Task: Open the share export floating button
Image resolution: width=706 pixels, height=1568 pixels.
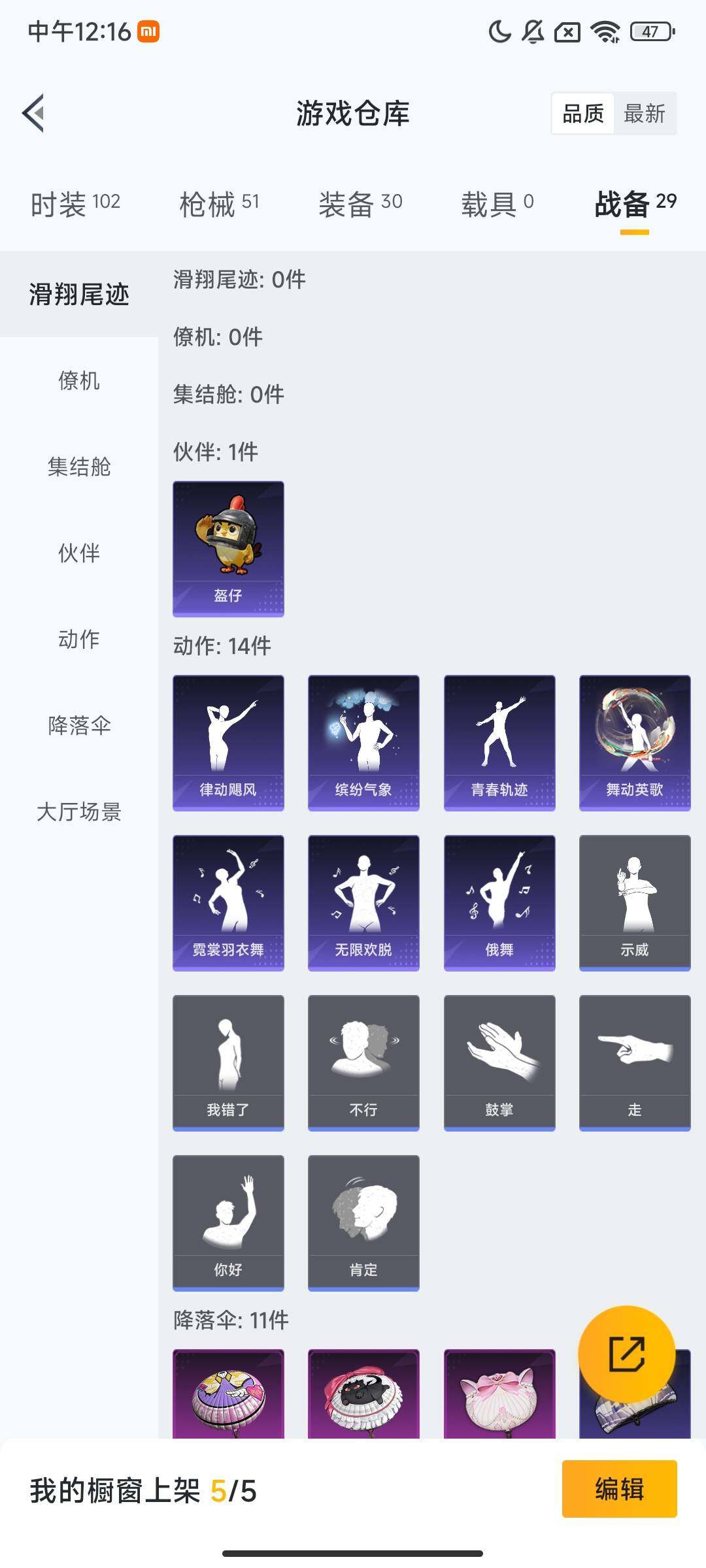Action: coord(628,1354)
